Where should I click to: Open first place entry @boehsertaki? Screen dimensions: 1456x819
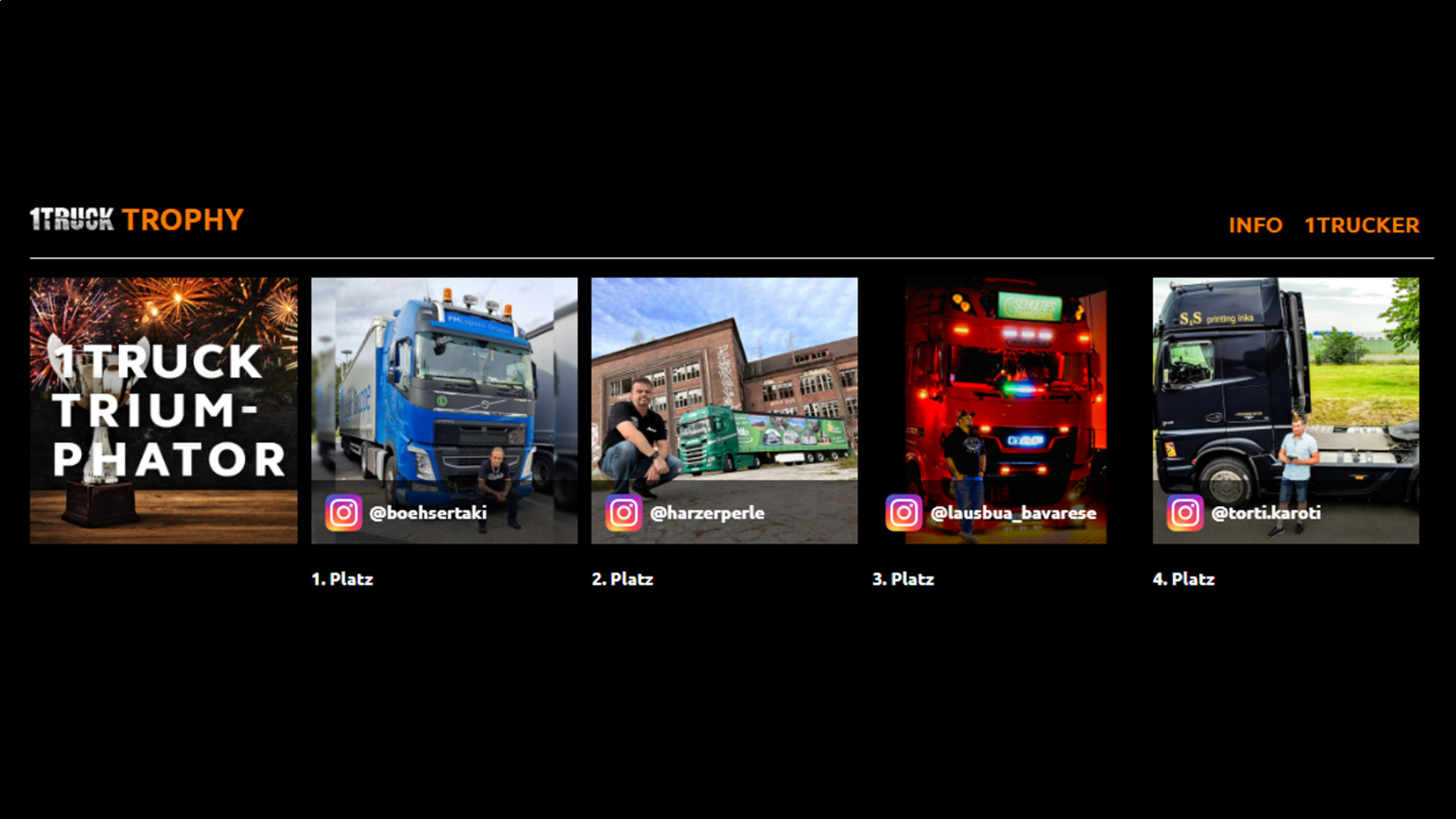tap(444, 410)
